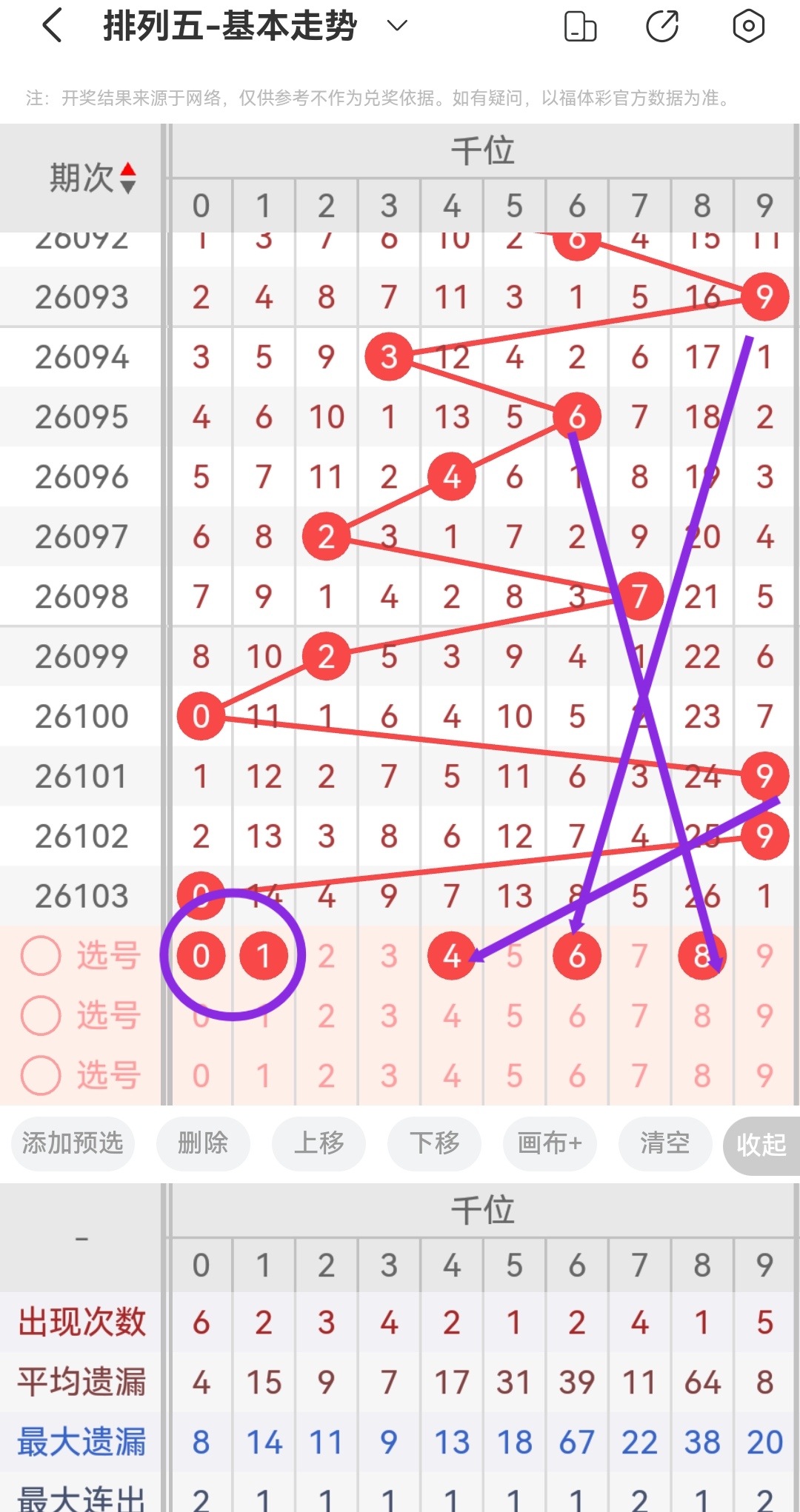This screenshot has width=800, height=1512.
Task: Go back using the top-left arrow
Action: tap(50, 24)
